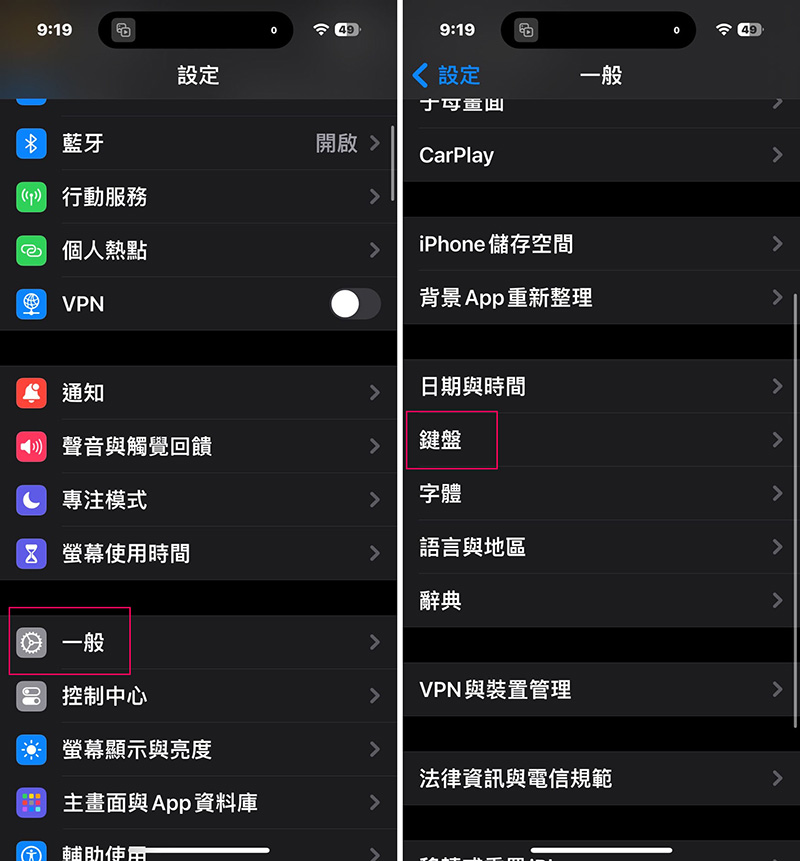Open 控制中心 control center

click(200, 696)
